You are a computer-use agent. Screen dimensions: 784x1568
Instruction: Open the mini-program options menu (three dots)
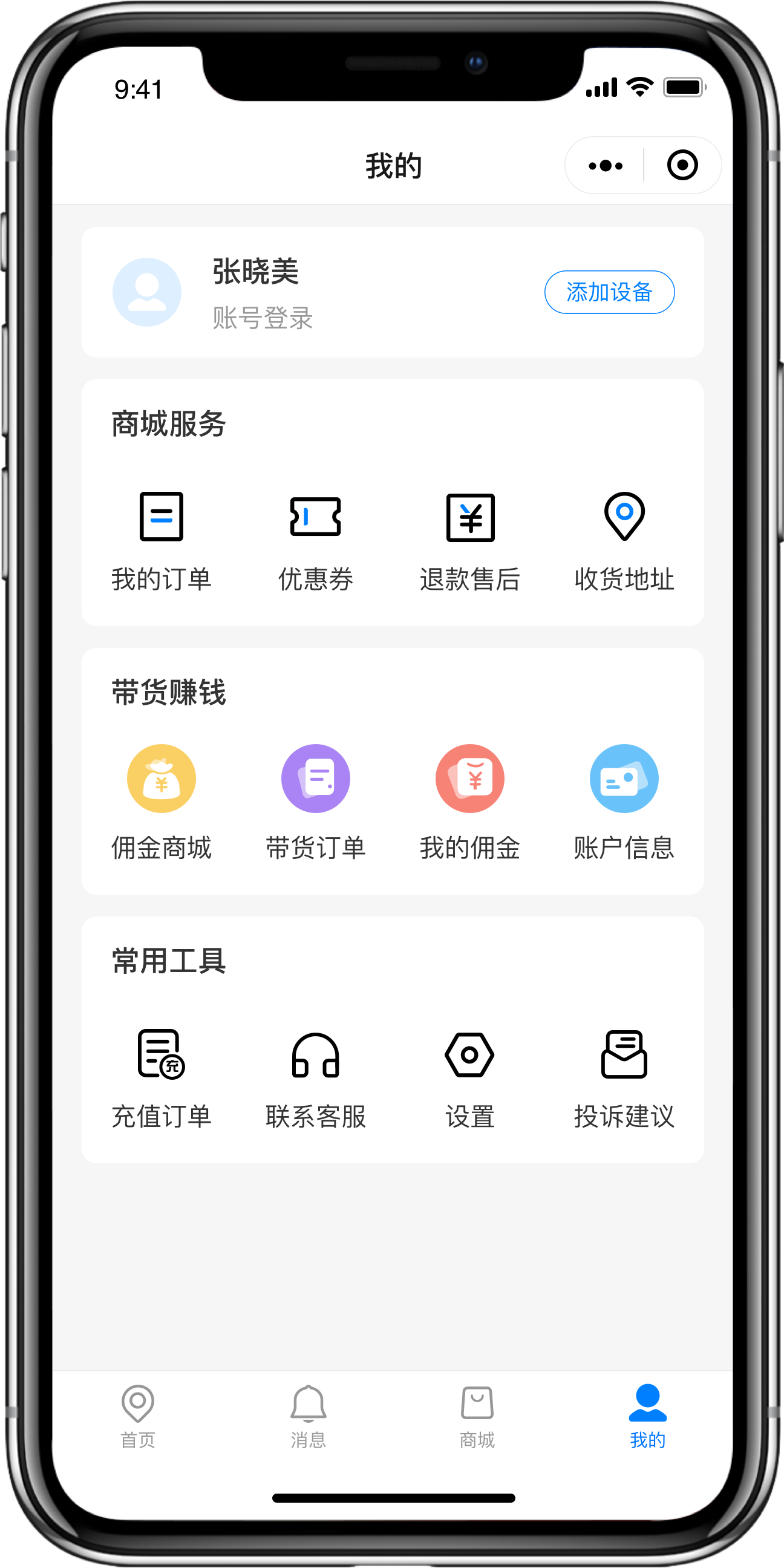604,165
